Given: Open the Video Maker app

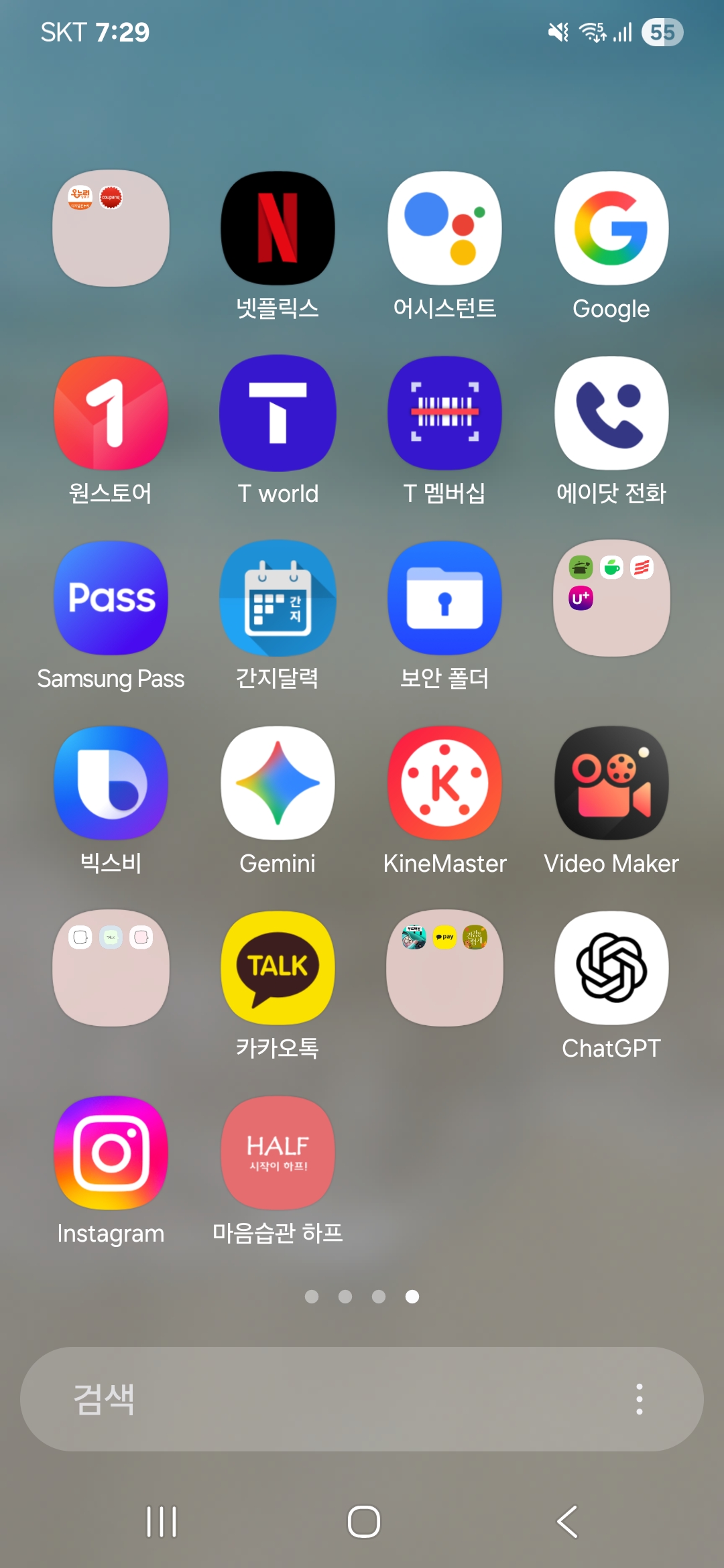Looking at the screenshot, I should (x=611, y=783).
